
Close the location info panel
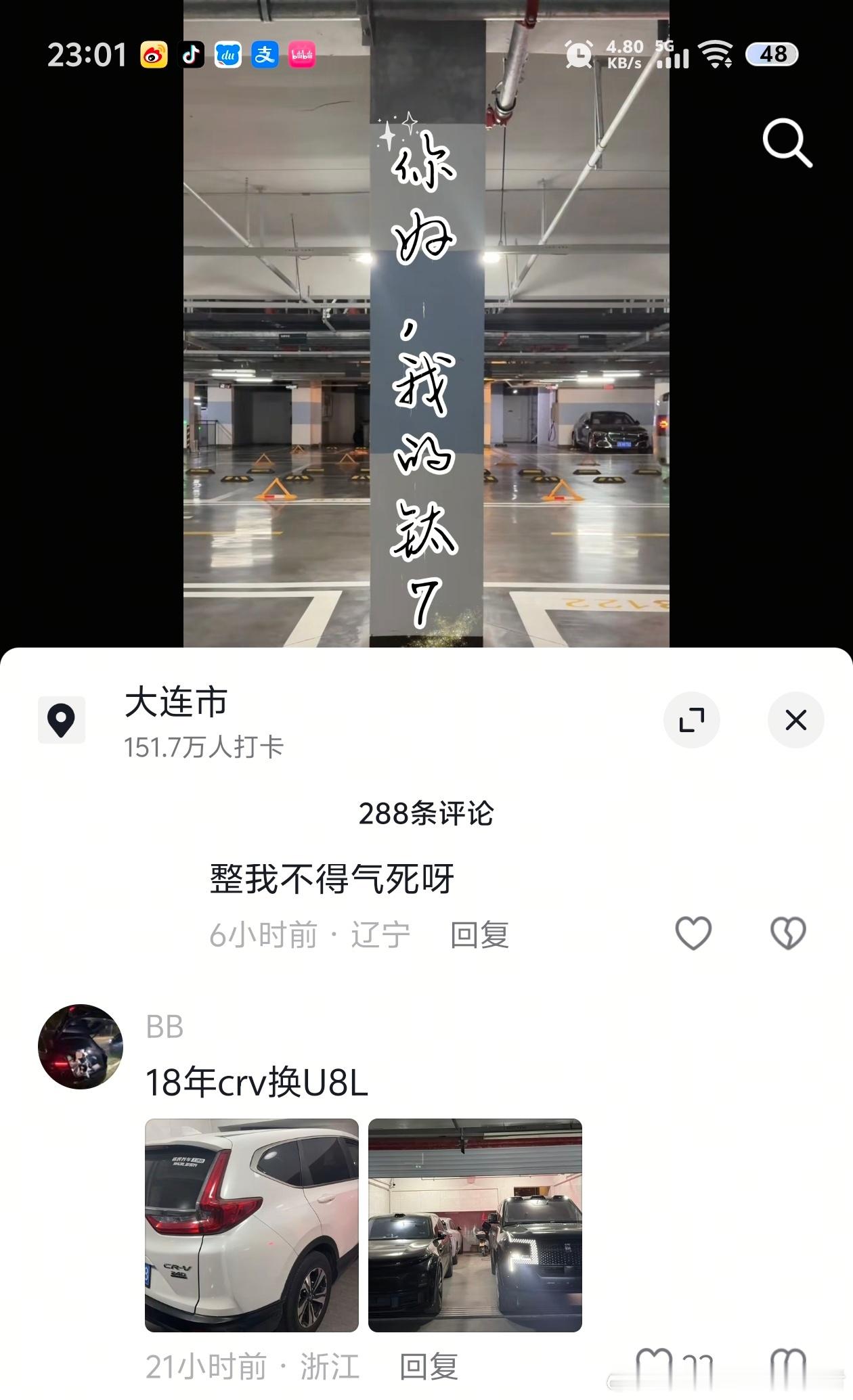coord(796,721)
